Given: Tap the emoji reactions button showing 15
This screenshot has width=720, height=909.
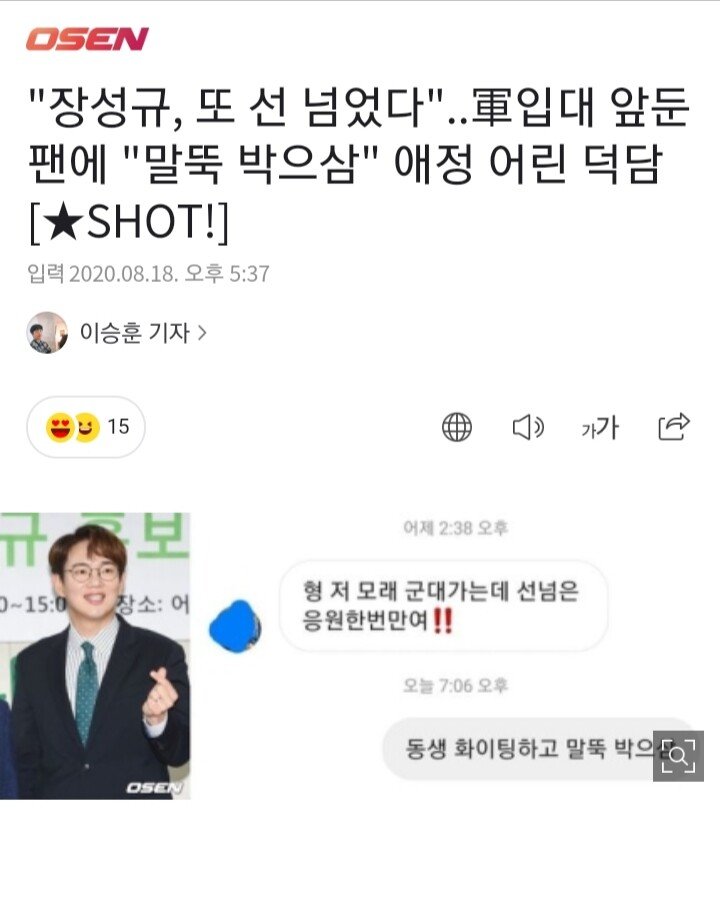Looking at the screenshot, I should (x=86, y=427).
